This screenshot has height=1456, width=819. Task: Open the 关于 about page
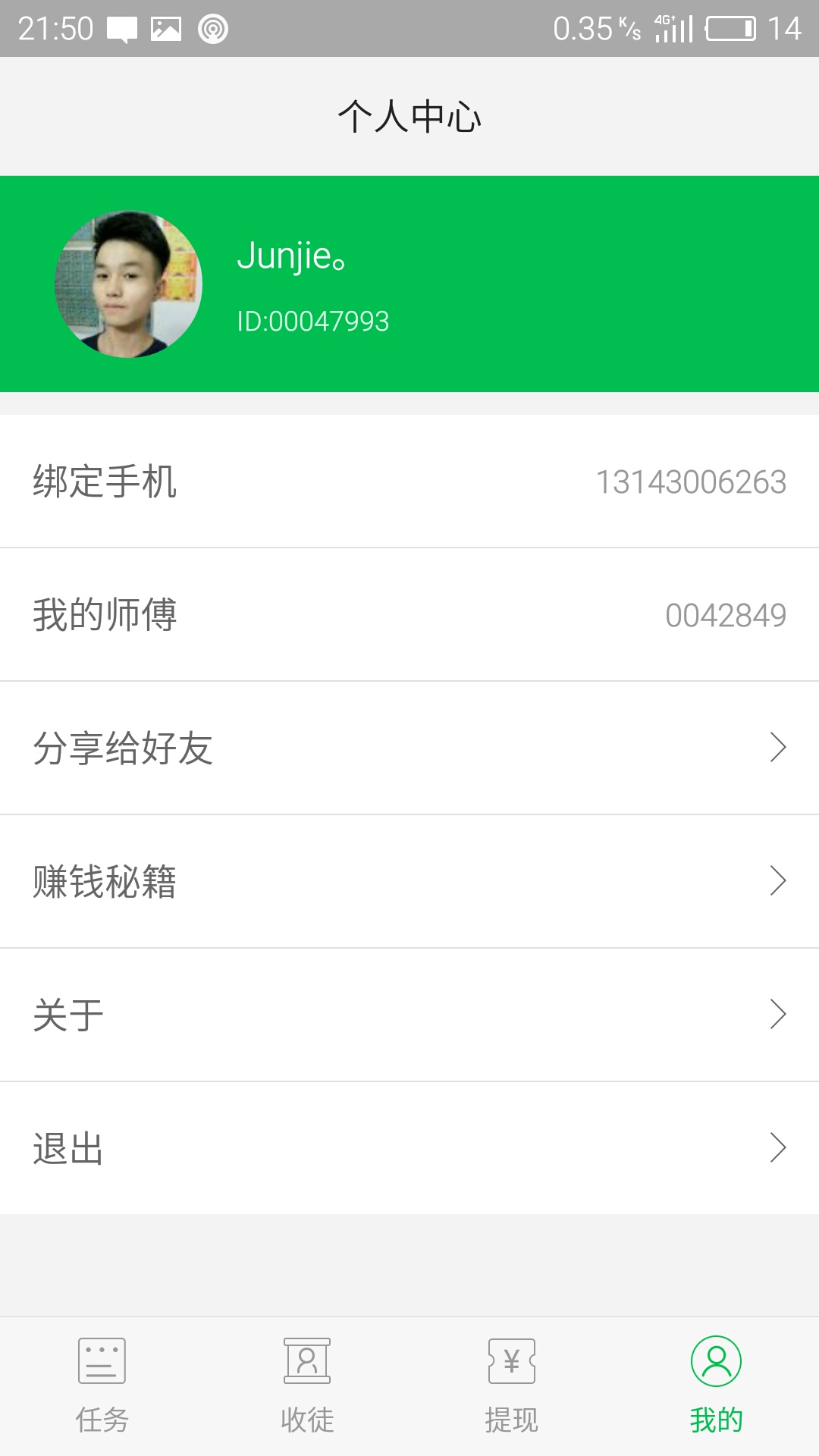(x=409, y=1015)
